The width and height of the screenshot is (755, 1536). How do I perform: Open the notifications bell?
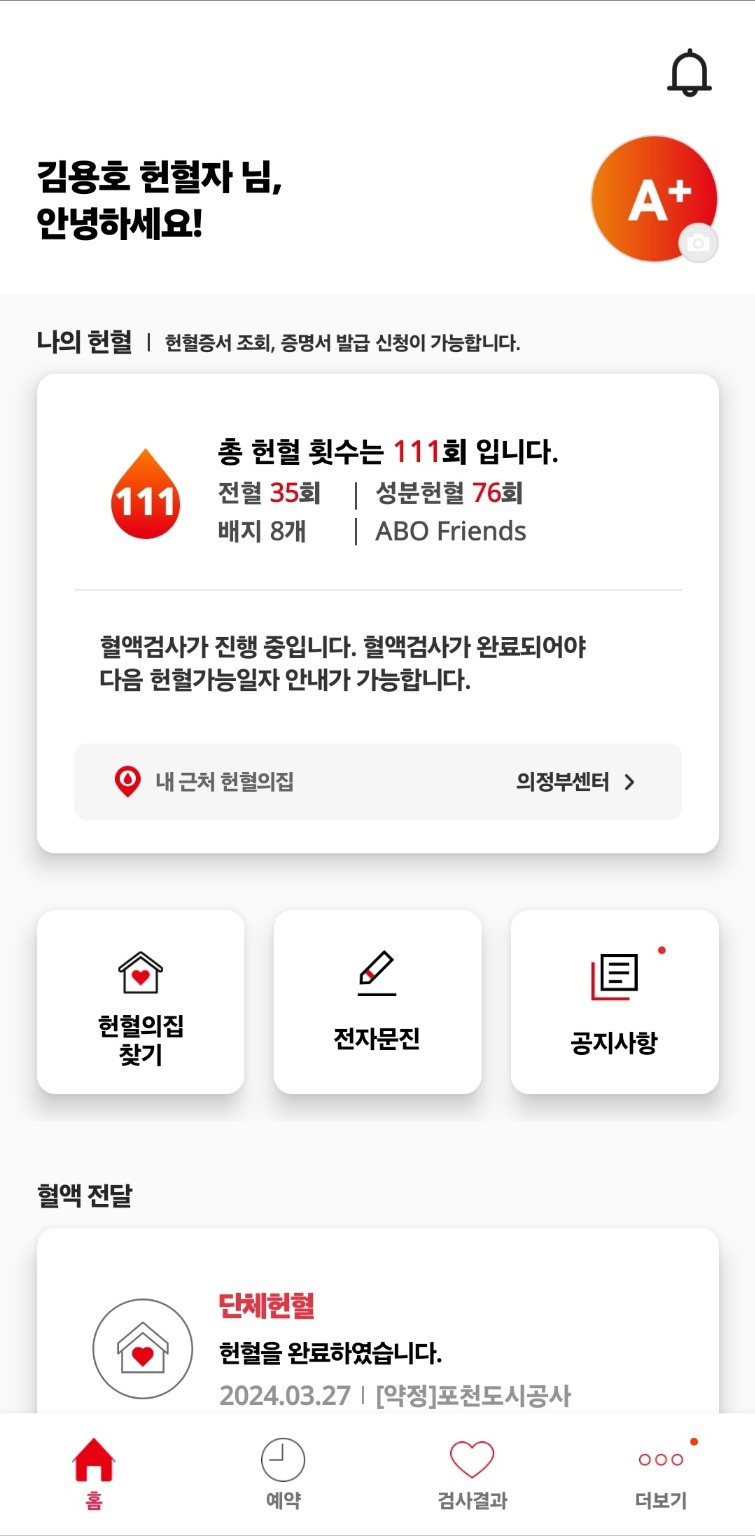tap(689, 73)
